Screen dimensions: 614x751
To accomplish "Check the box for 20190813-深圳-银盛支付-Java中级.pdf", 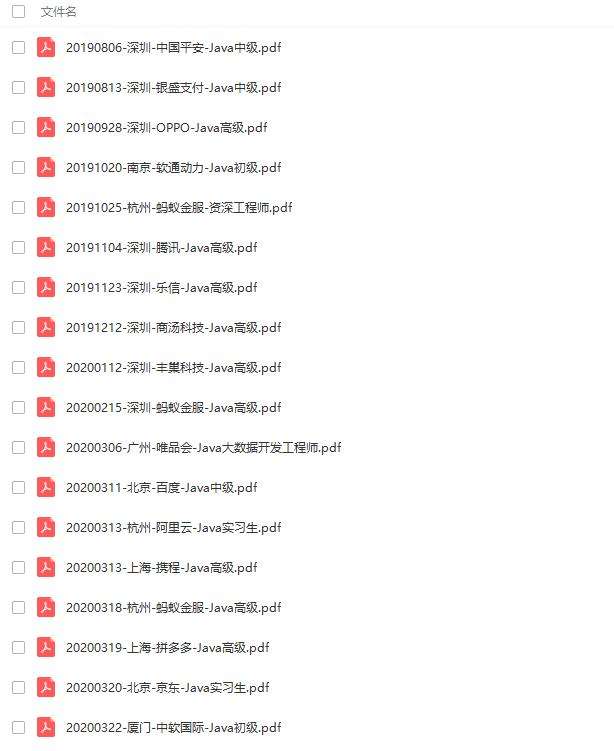I will coord(19,88).
